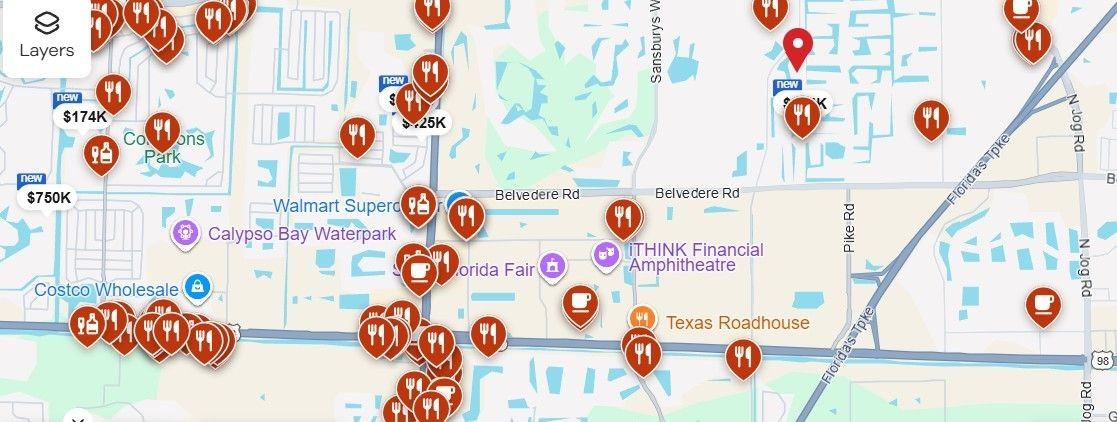This screenshot has height=422, width=1117.
Task: Select the $174K listing marker
Action: click(84, 116)
